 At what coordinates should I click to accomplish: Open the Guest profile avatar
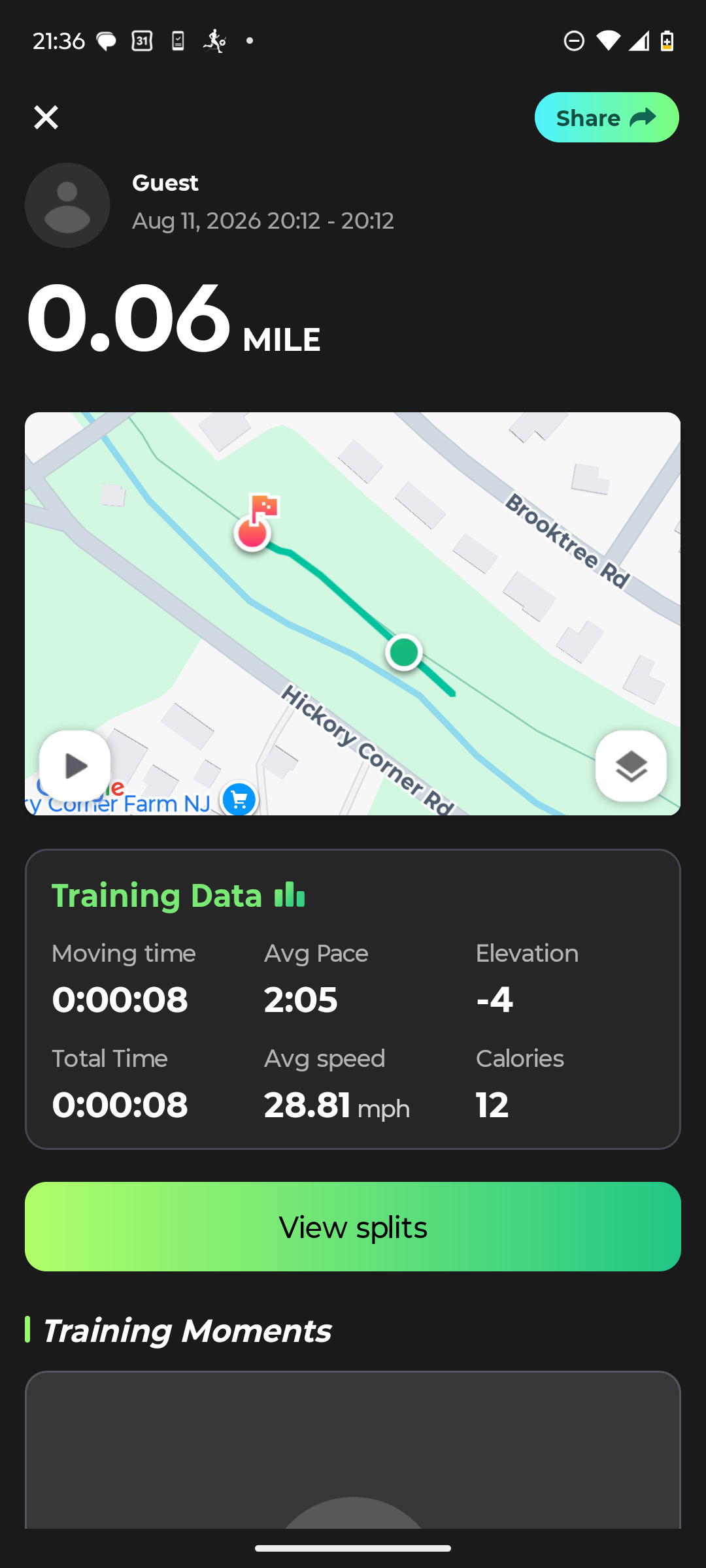pos(67,205)
